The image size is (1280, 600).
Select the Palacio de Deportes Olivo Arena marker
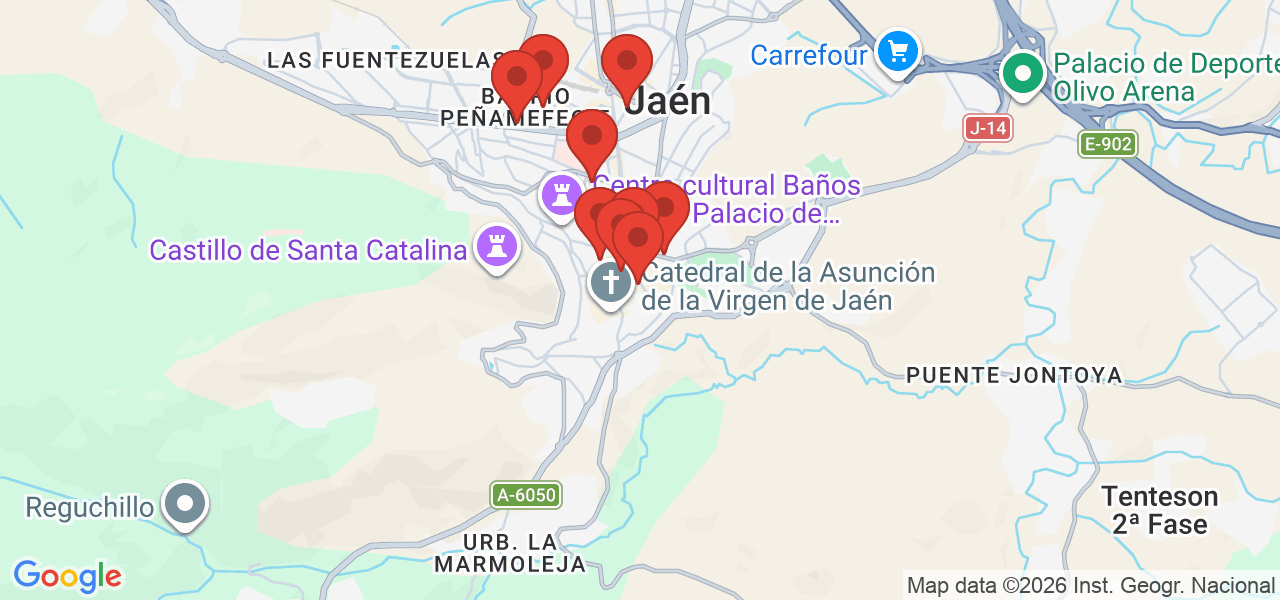[1022, 73]
